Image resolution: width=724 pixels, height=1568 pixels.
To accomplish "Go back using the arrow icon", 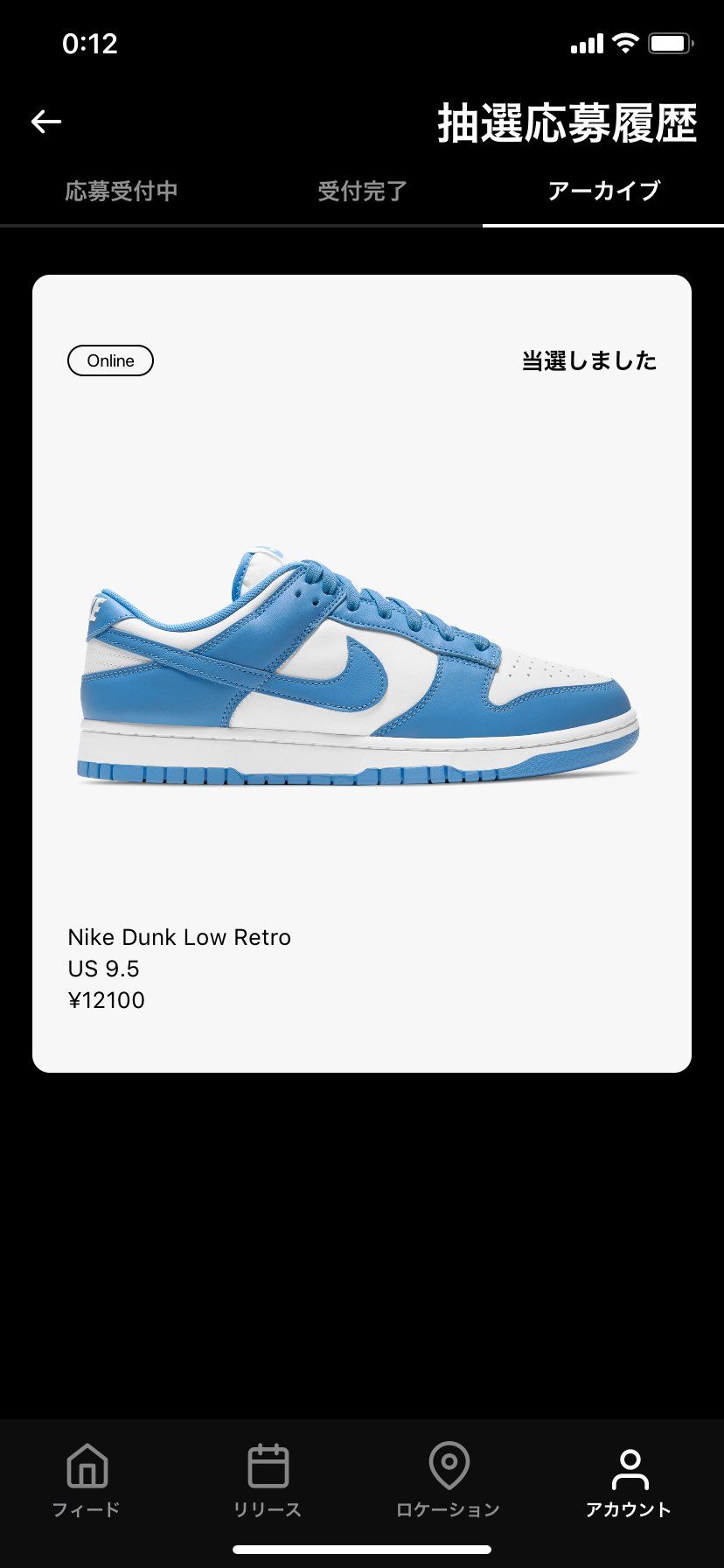I will click(46, 122).
